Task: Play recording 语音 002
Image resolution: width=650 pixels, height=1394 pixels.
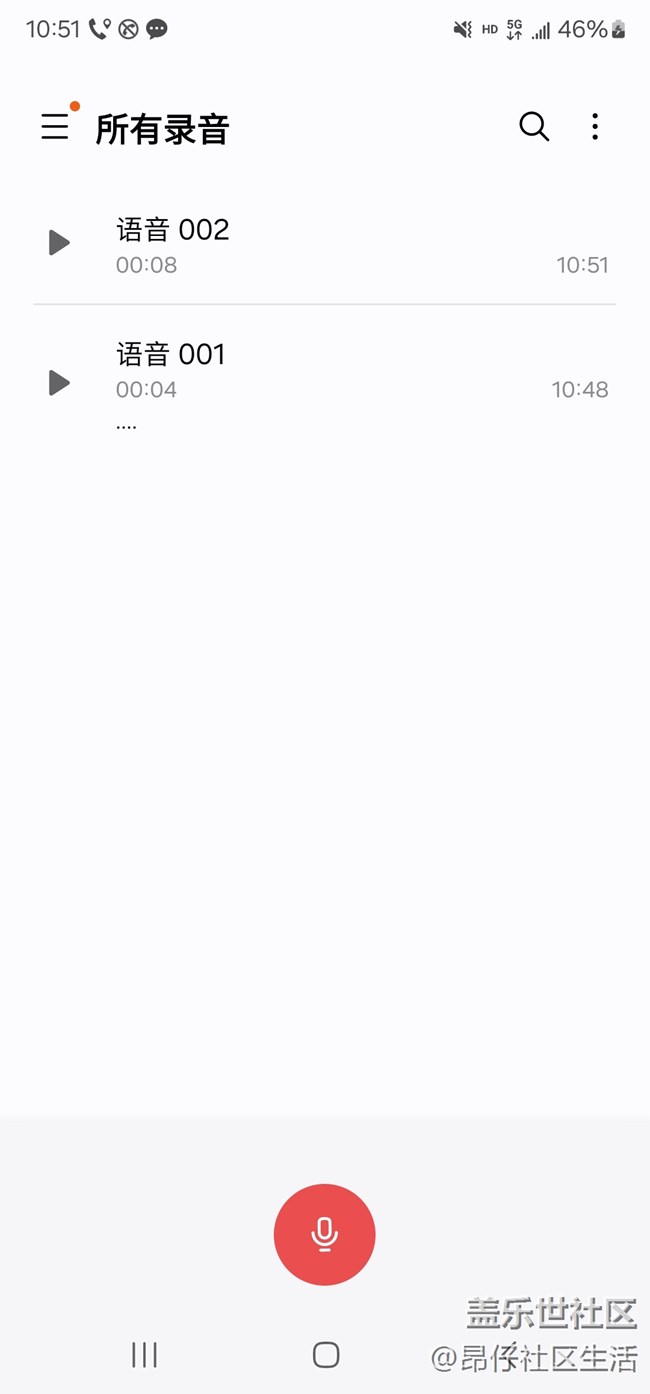Action: [59, 242]
